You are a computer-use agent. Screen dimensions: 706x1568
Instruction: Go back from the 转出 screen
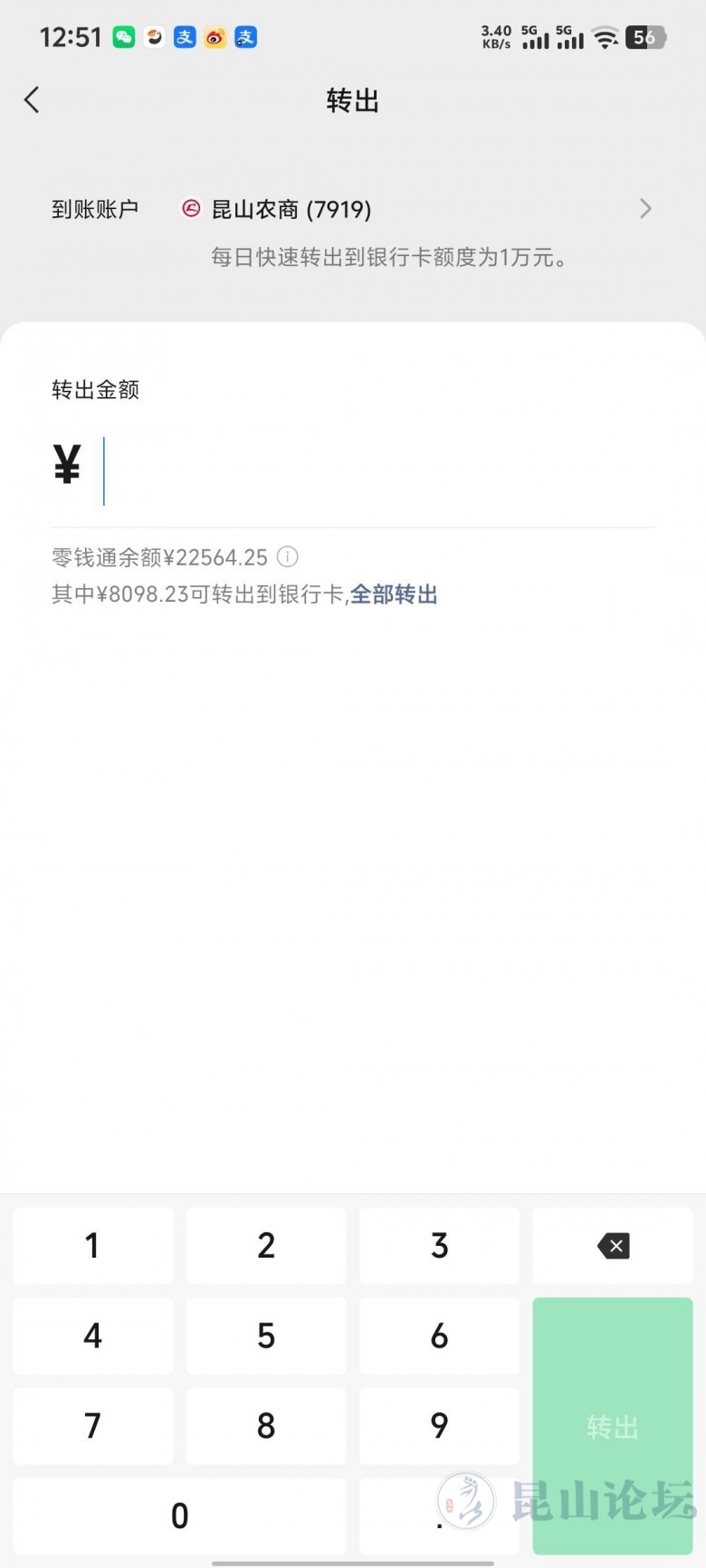[x=33, y=100]
